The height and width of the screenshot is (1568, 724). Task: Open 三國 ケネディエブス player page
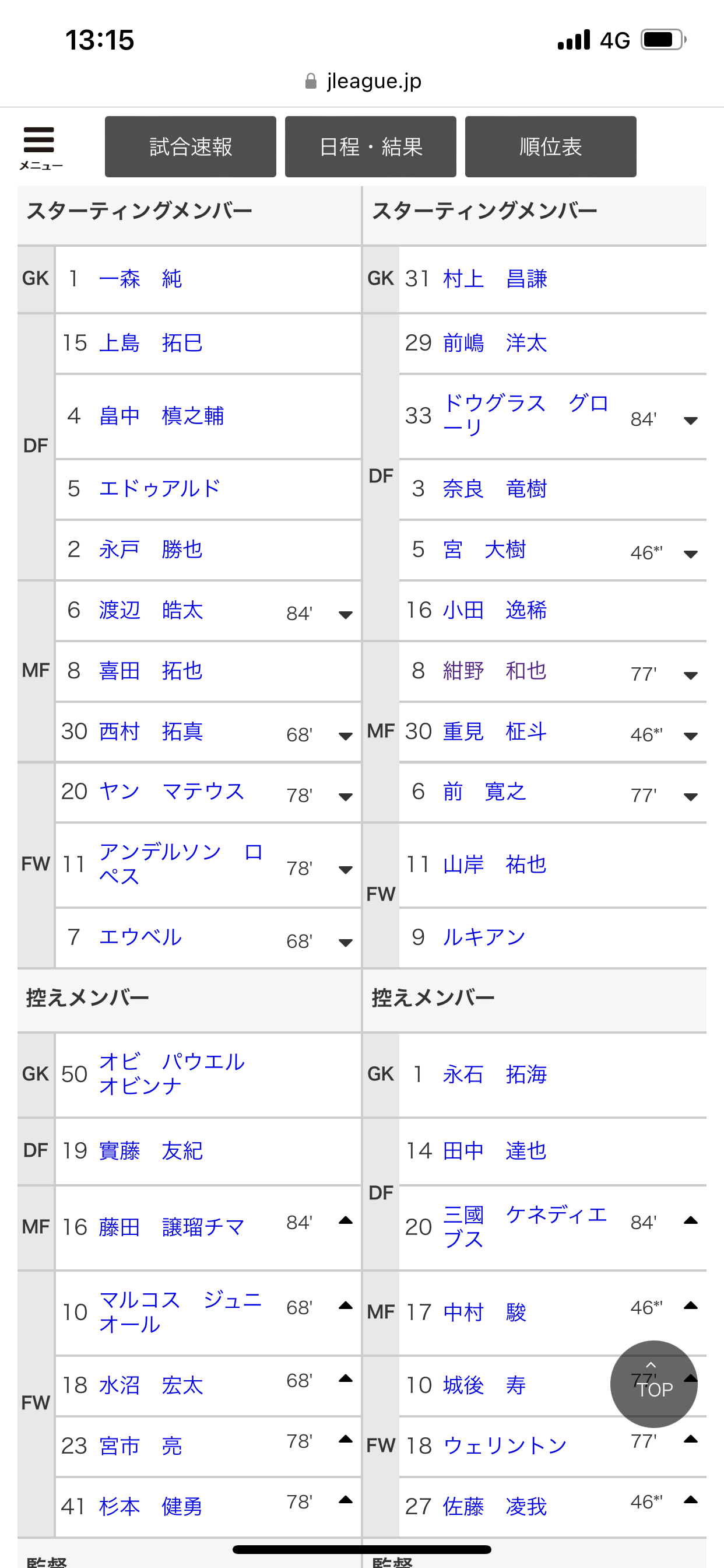click(x=525, y=1227)
